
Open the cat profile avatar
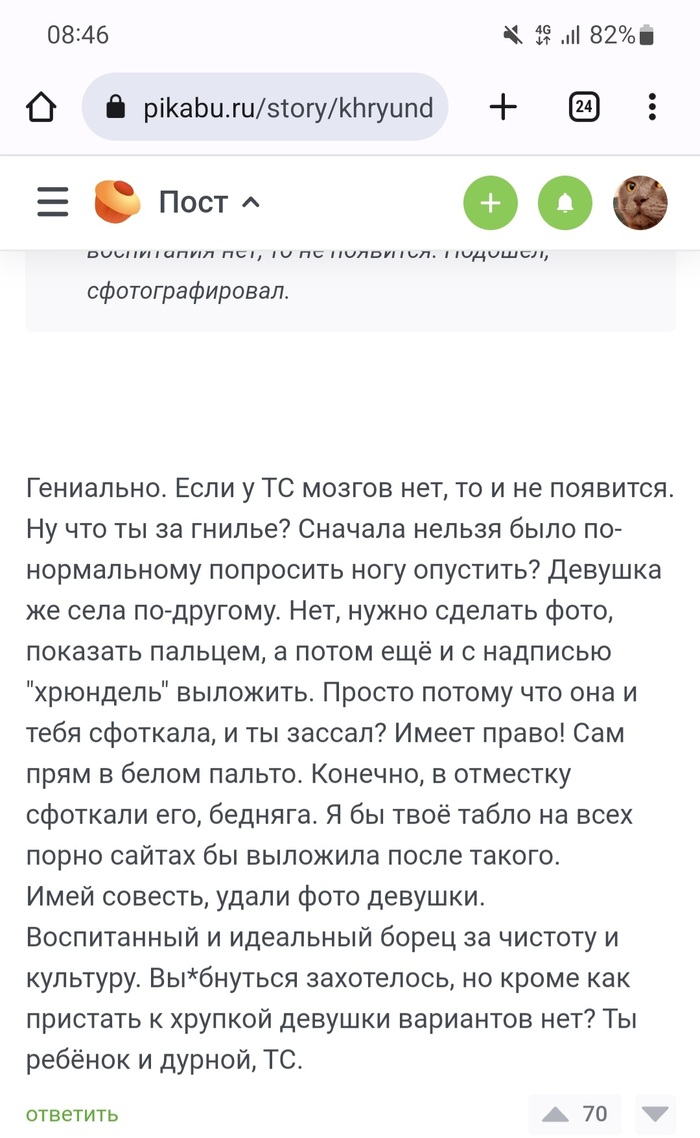pos(640,203)
